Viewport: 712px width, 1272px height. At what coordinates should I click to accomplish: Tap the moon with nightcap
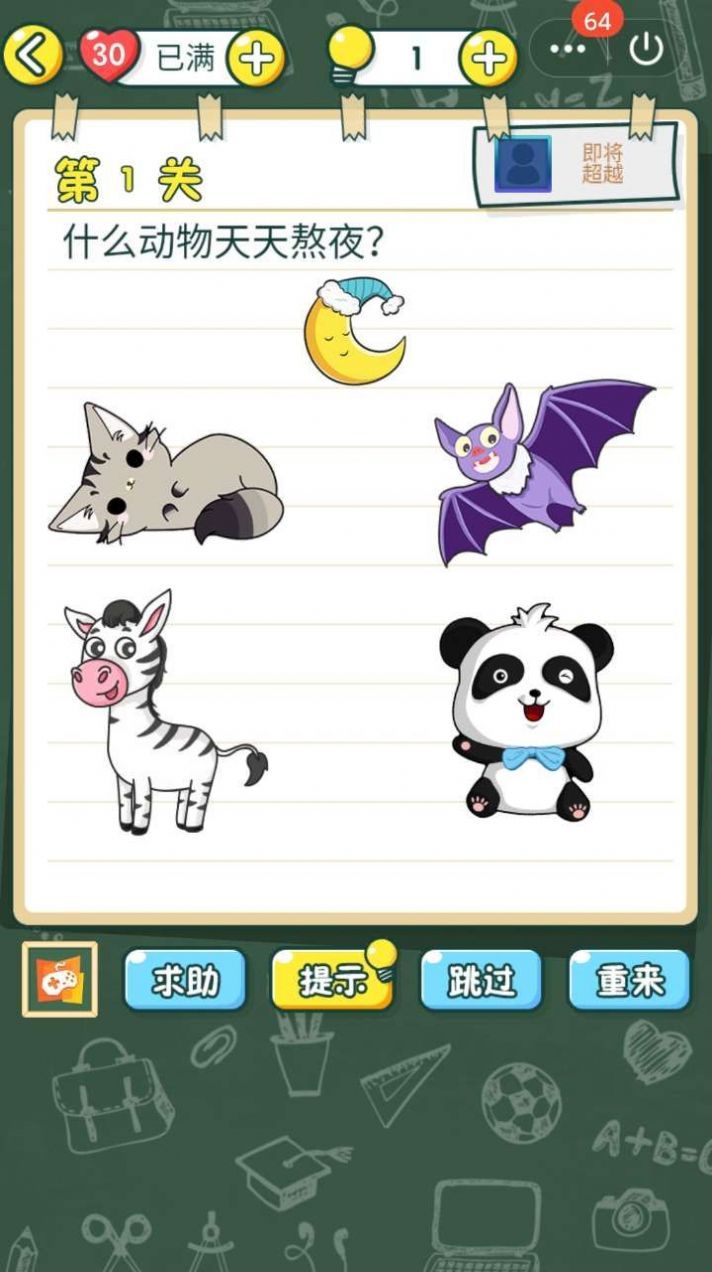[356, 333]
